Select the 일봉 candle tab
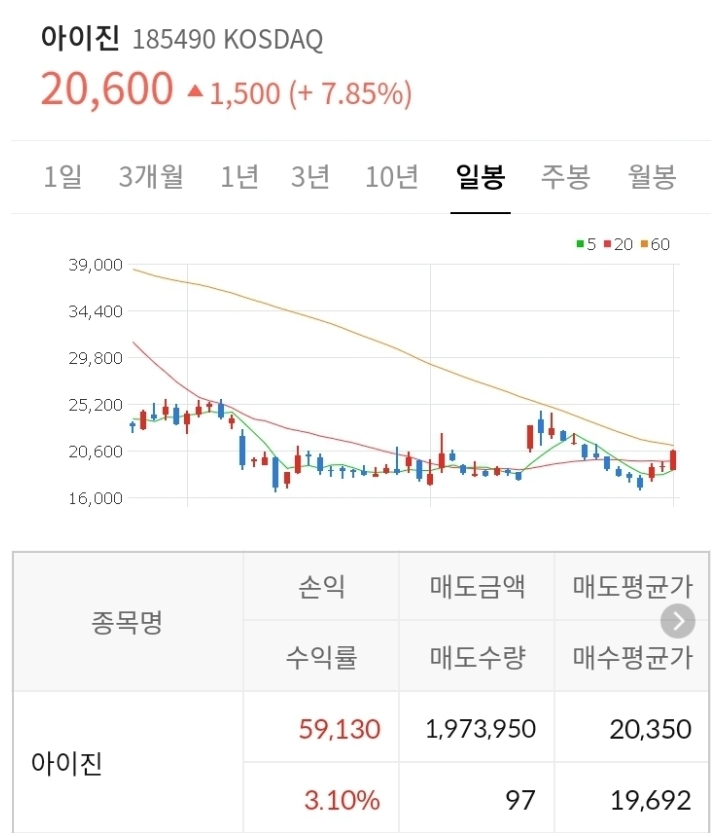 [x=480, y=178]
